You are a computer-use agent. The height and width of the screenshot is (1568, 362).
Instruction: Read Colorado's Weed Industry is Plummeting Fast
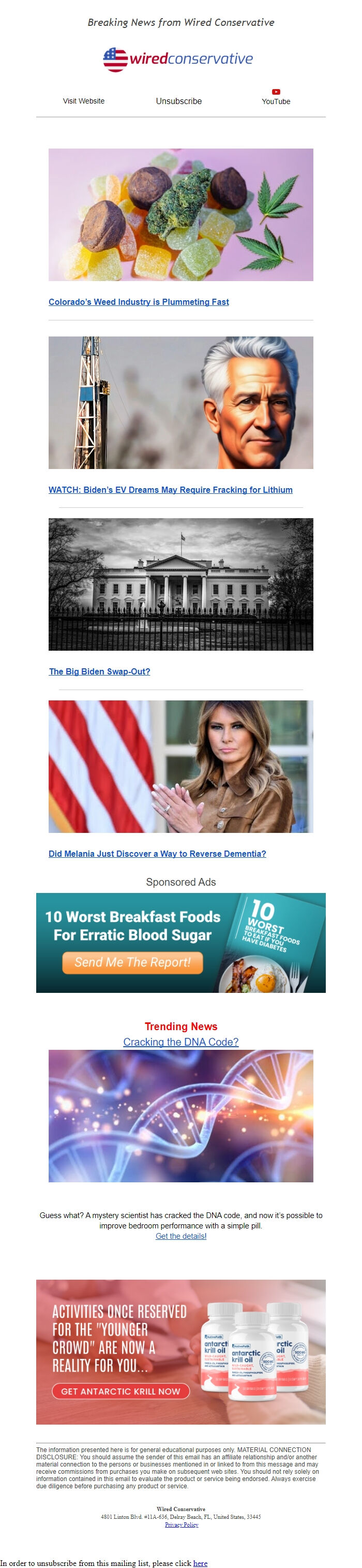click(139, 302)
